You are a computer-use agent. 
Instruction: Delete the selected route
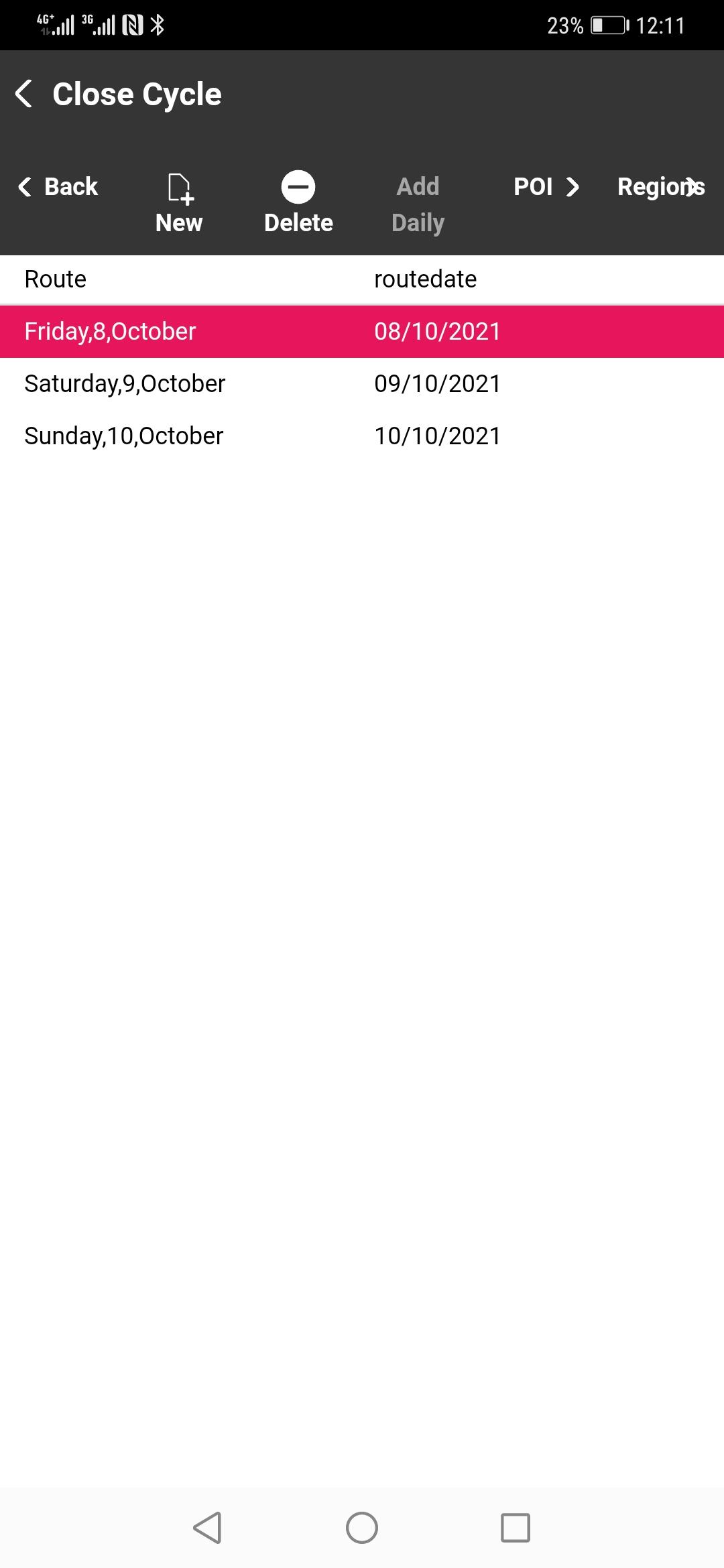click(x=298, y=204)
